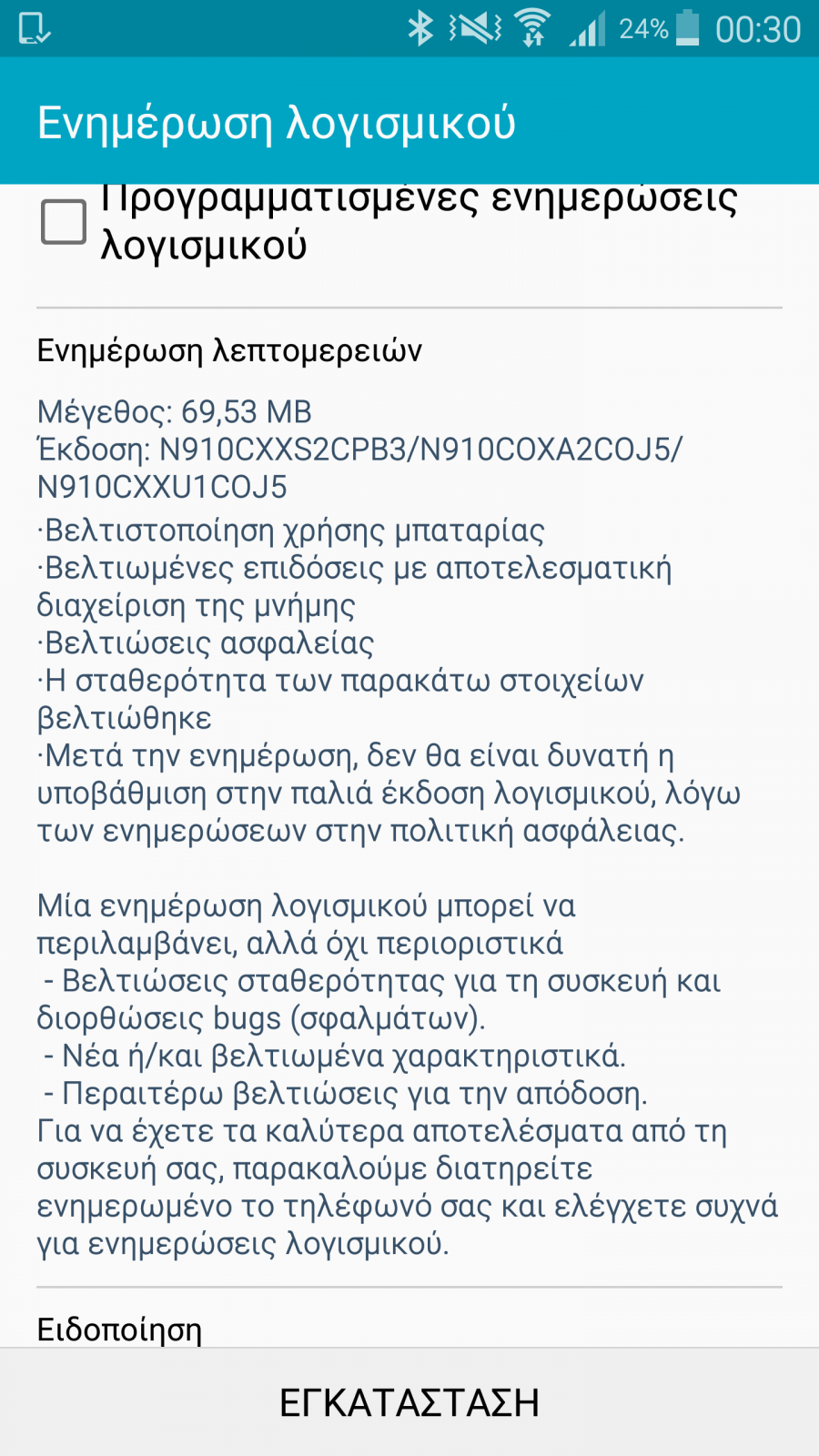The image size is (819, 1456).
Task: Enable the Προγραμματισμένες ενημερώσεις λογισμικού checkbox
Action: (x=64, y=222)
